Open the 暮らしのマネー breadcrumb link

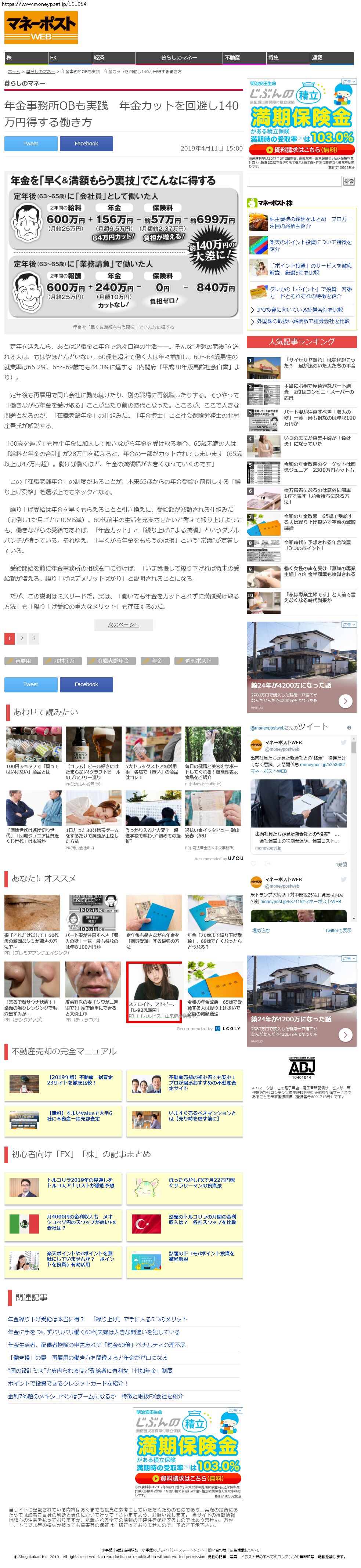point(40,71)
